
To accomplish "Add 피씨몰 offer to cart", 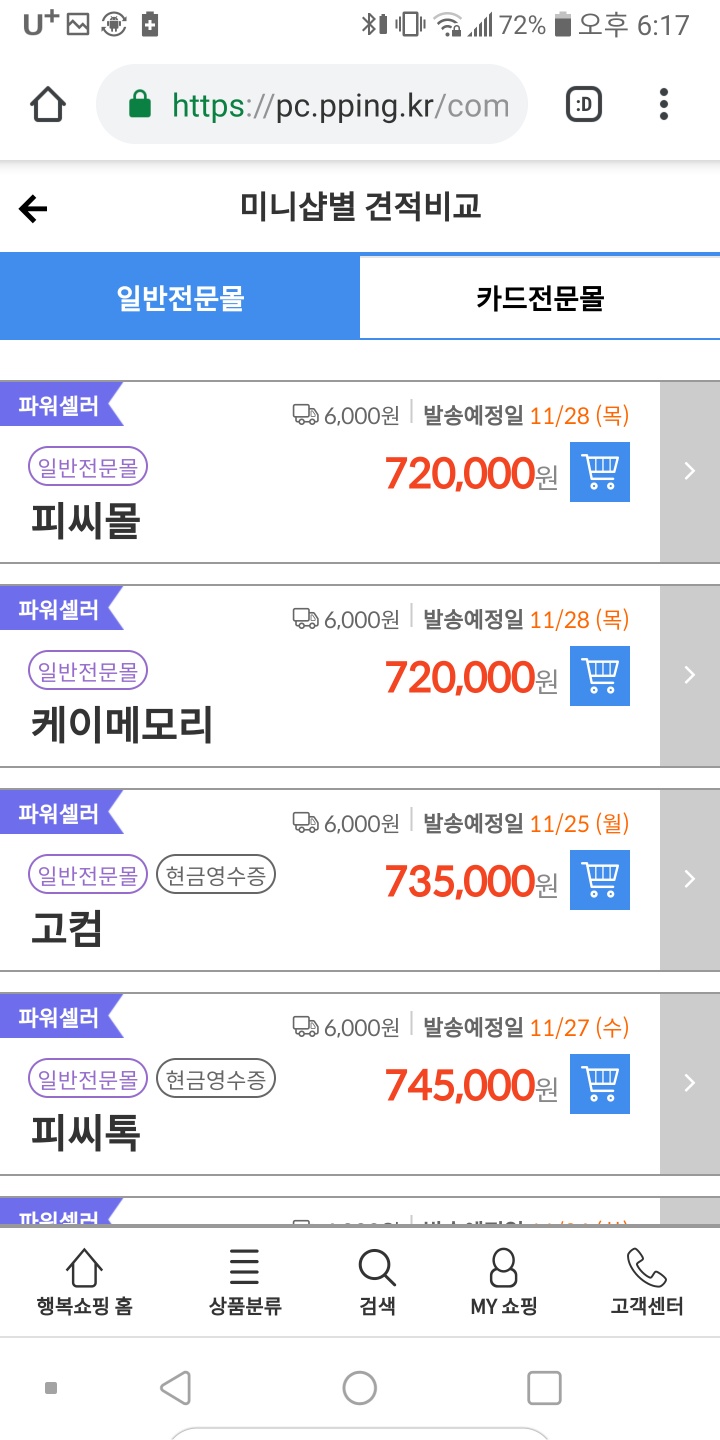I will [600, 472].
